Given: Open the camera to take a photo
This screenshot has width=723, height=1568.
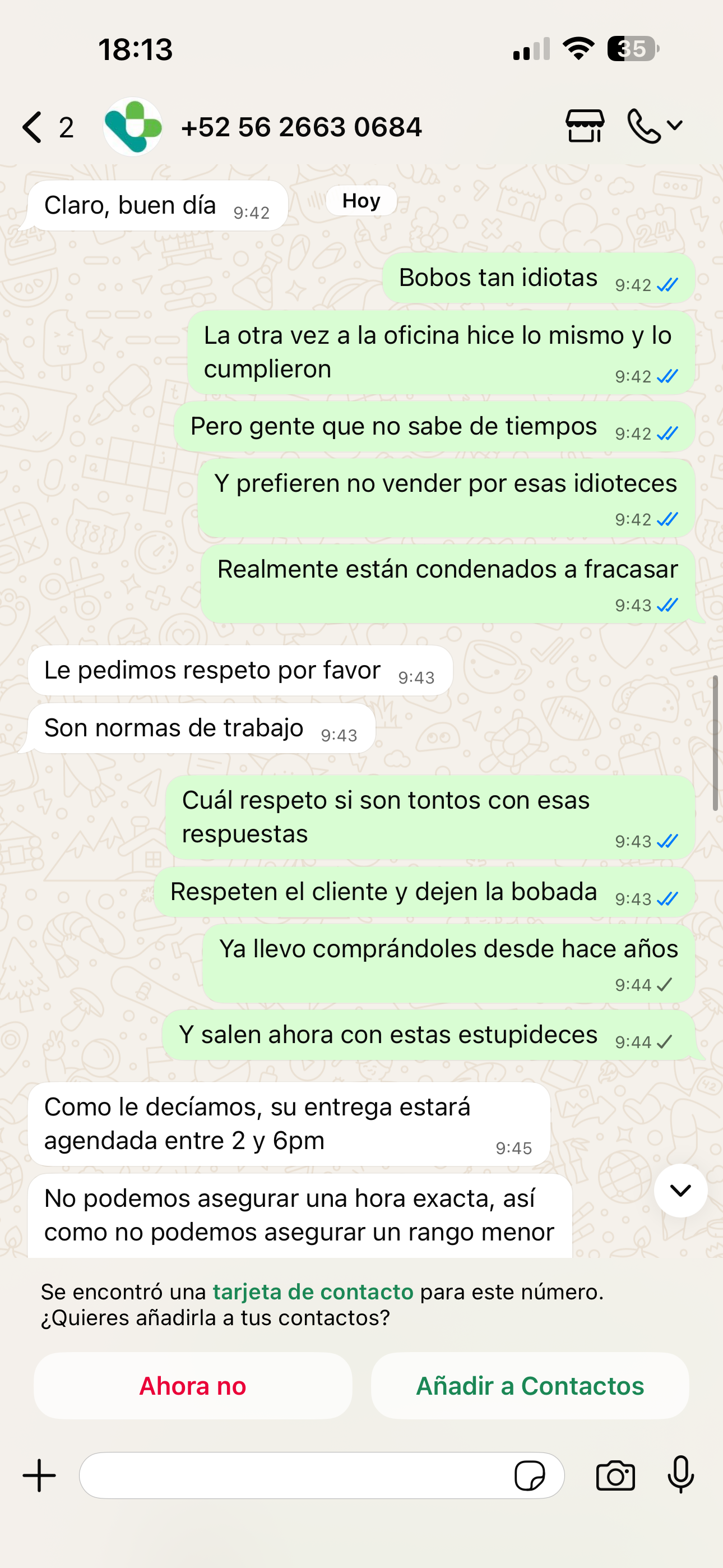Looking at the screenshot, I should pyautogui.click(x=615, y=1475).
